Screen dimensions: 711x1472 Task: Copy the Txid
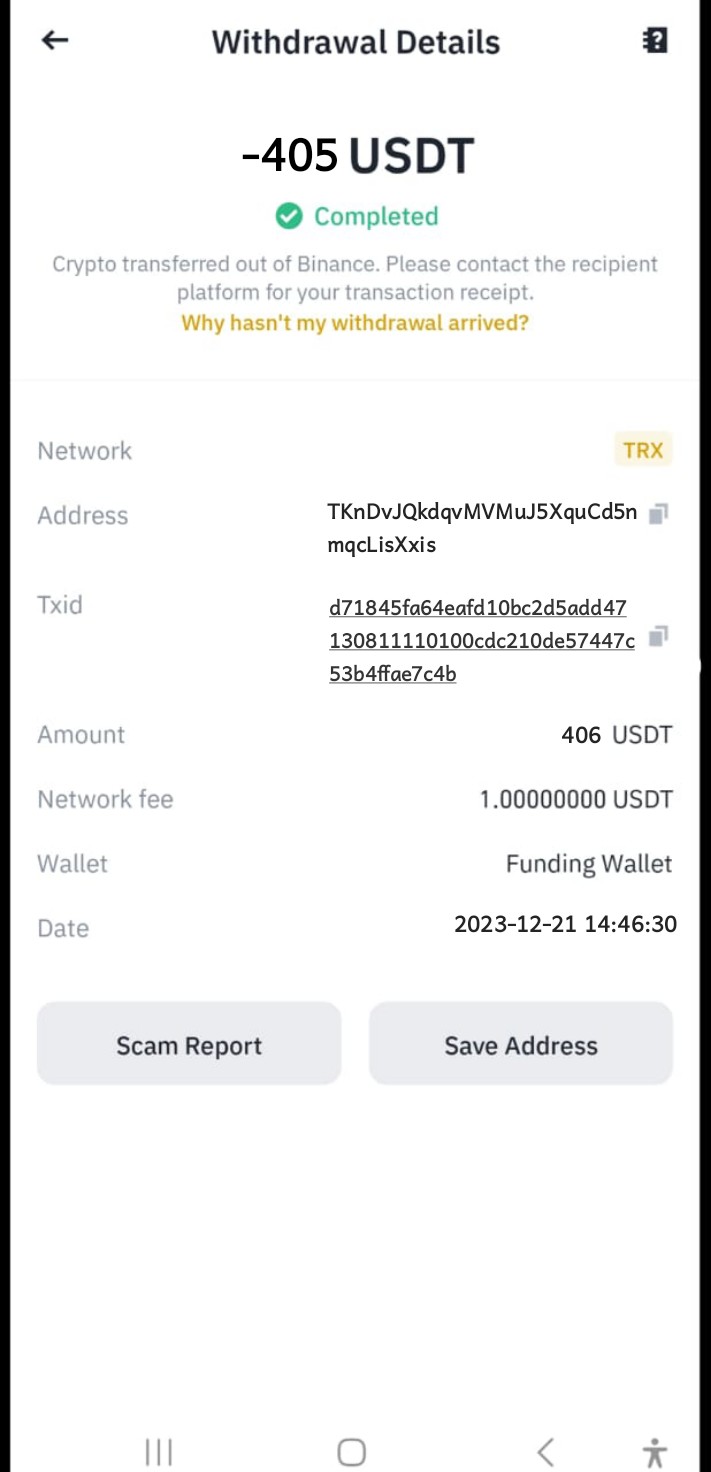coord(657,637)
